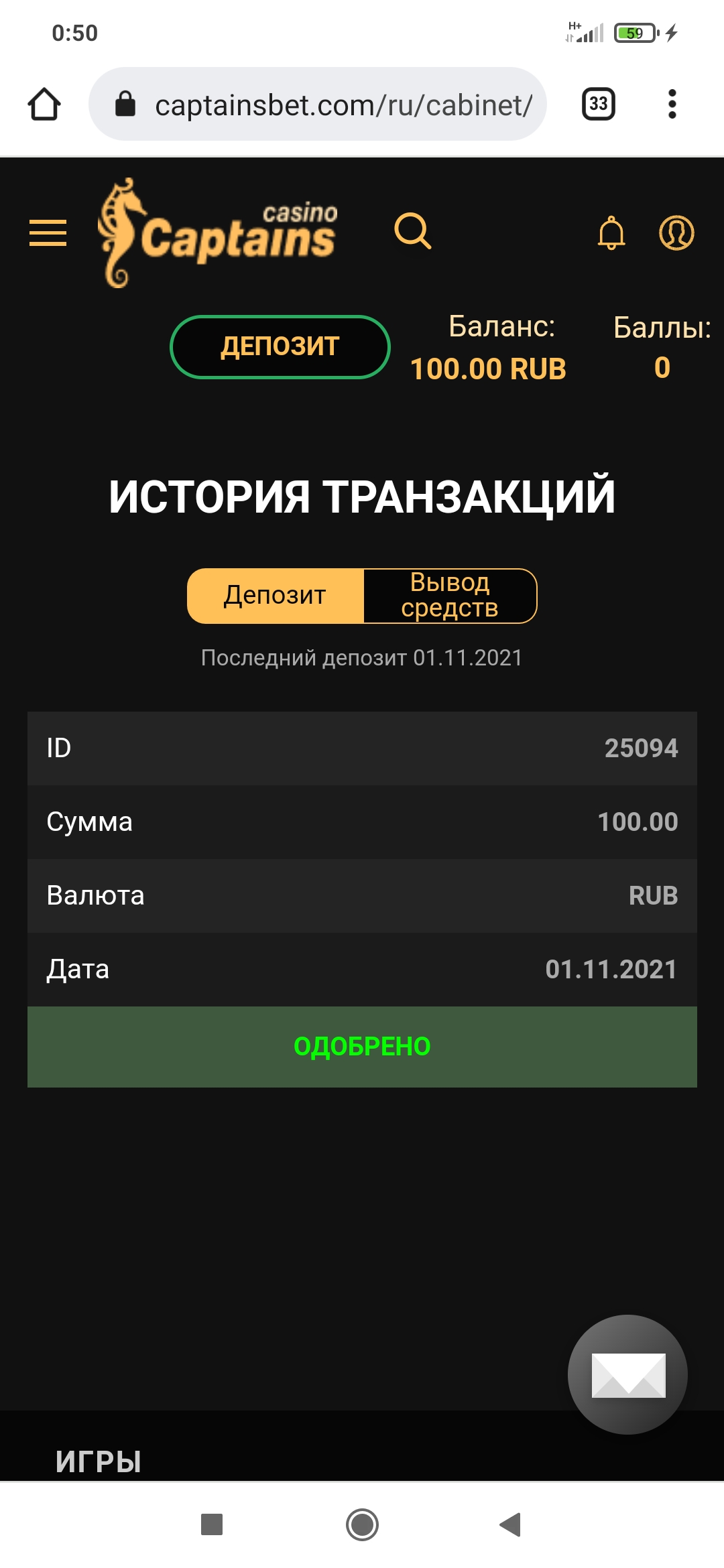Open the hamburger menu
This screenshot has height=1568, width=724.
48,233
